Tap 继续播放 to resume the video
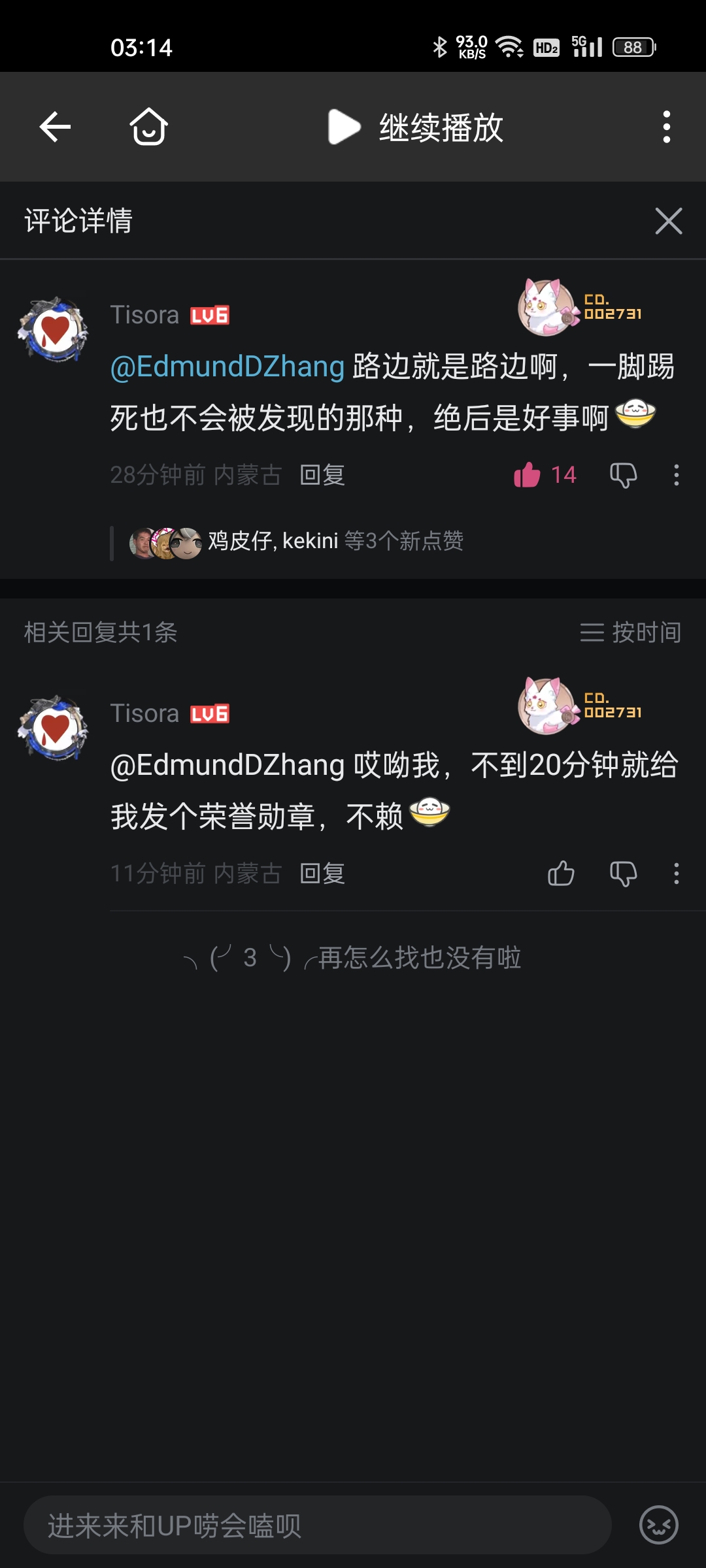 [416, 127]
